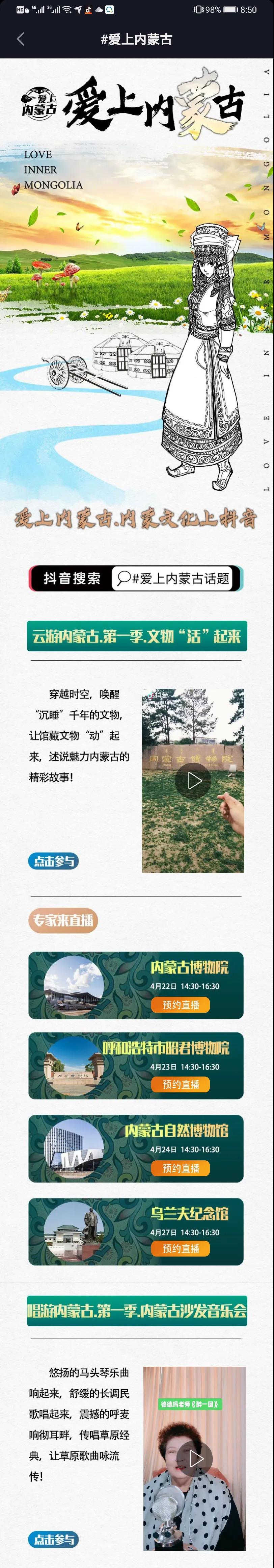274x1568 pixels.
Task: Reserve the 呼和浩特市昭君博物院 livestream
Action: click(181, 1084)
